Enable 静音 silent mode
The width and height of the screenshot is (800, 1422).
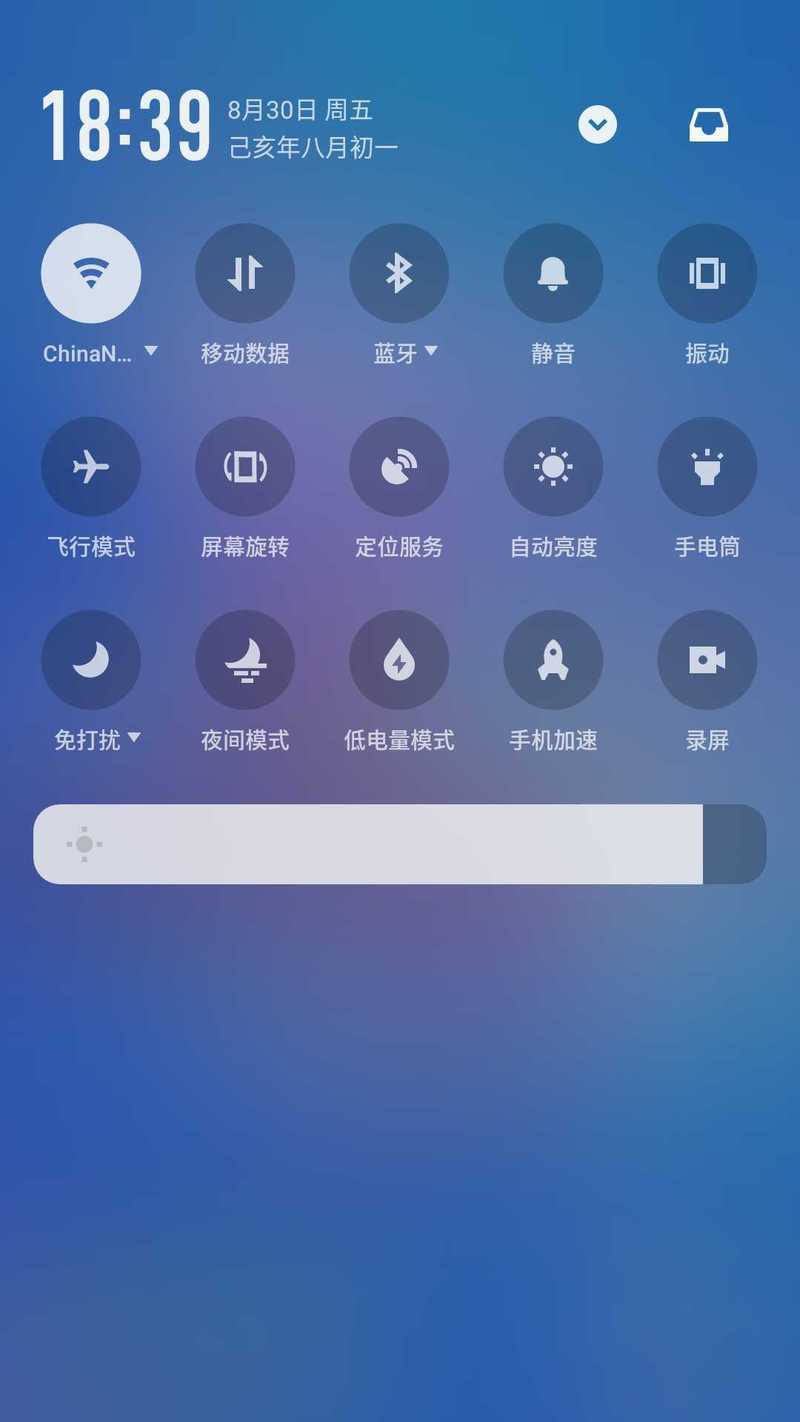point(553,273)
